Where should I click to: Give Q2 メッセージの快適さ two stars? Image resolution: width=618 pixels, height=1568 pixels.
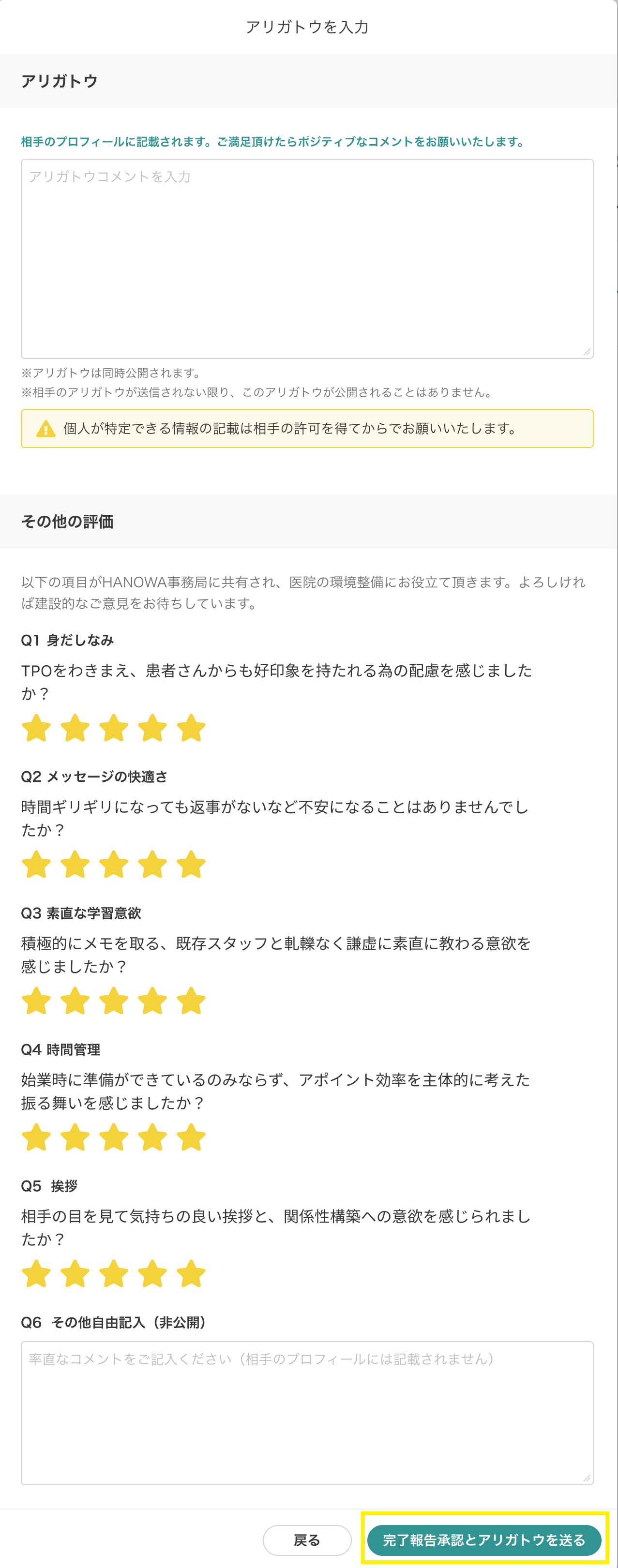point(75,865)
